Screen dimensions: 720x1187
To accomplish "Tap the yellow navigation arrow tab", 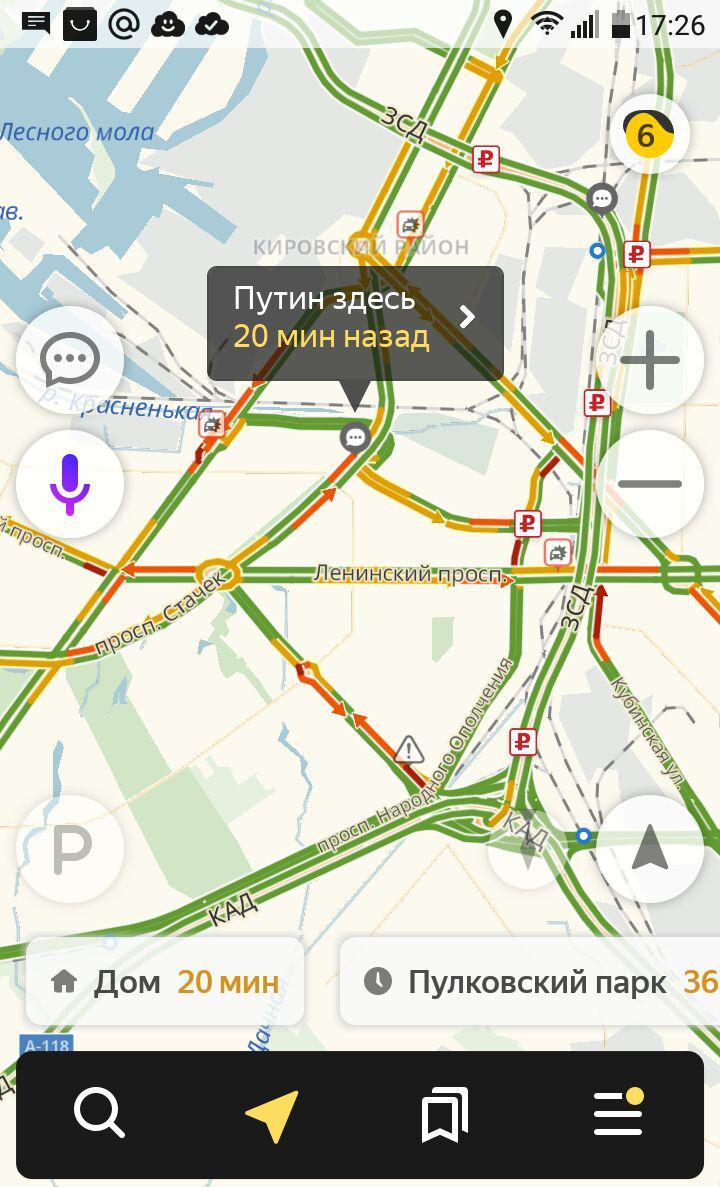I will [x=272, y=1115].
